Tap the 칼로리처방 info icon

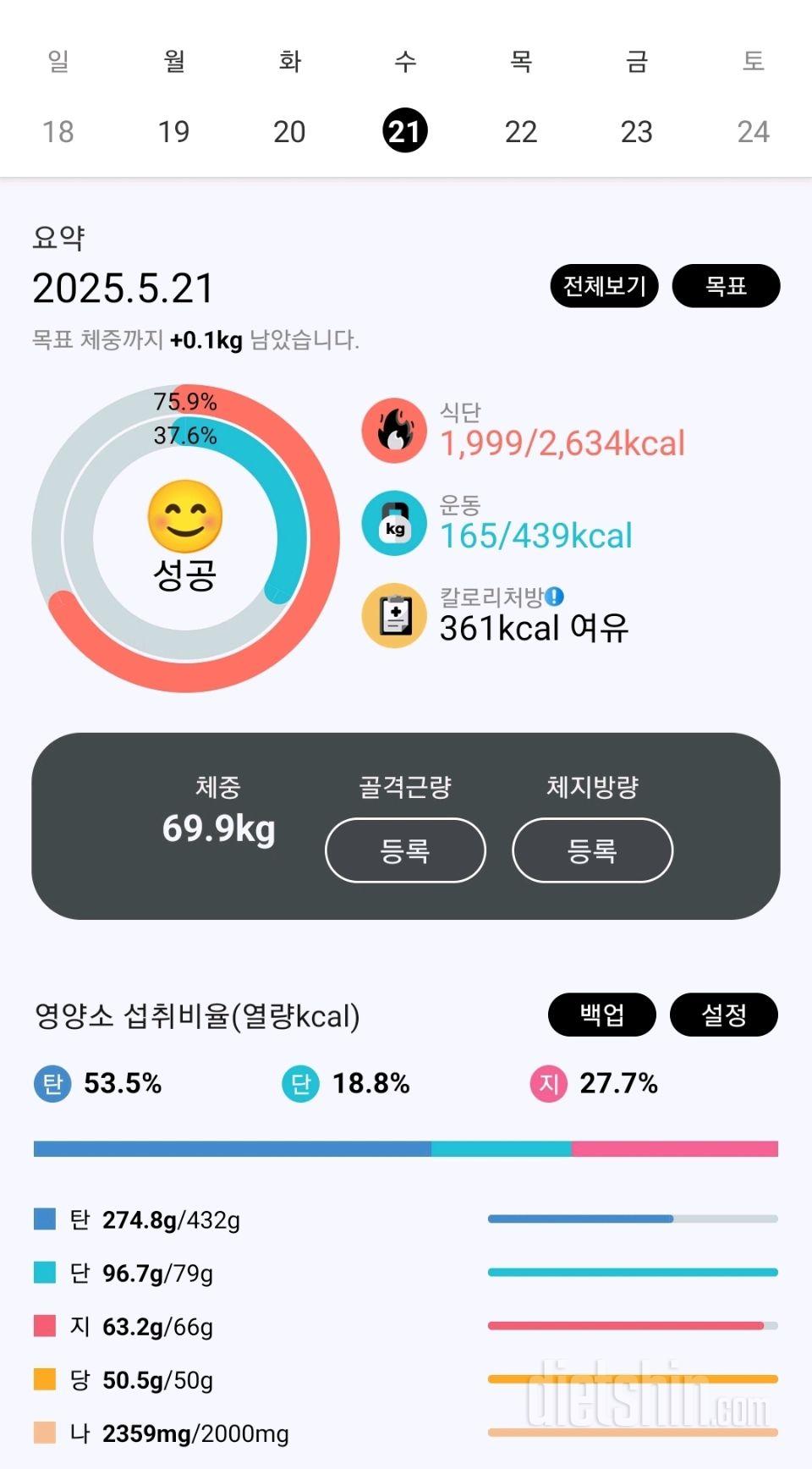click(555, 597)
